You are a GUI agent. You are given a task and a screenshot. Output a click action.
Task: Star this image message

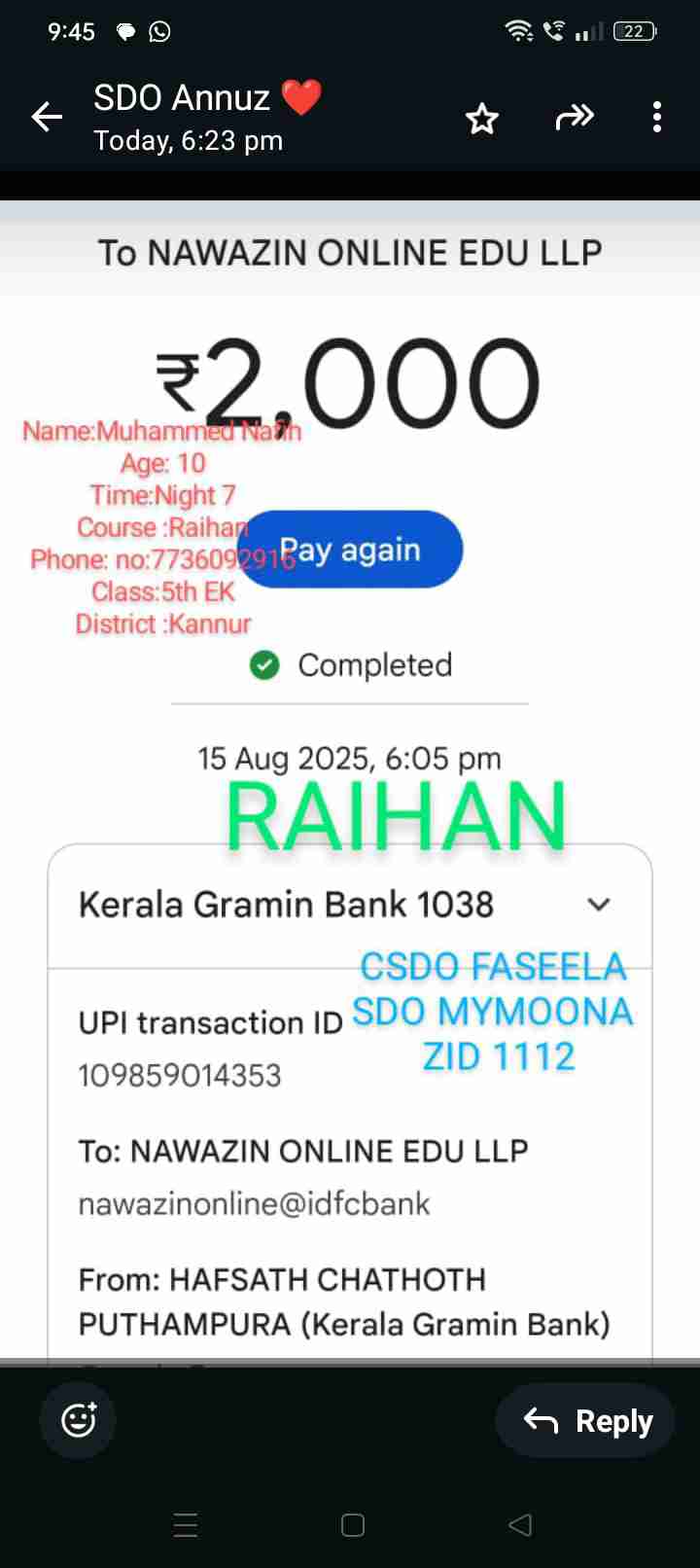pos(481,119)
